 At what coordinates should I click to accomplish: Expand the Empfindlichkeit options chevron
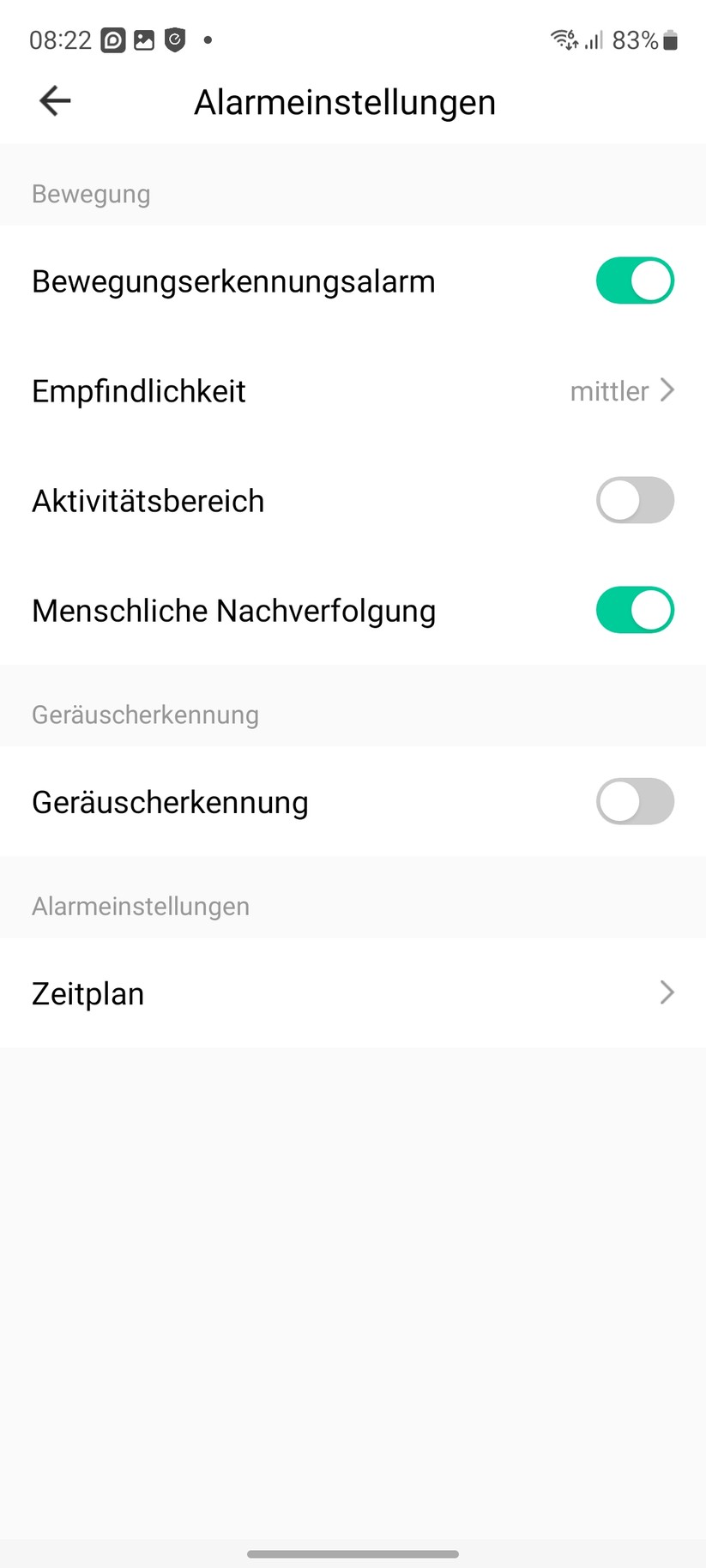(x=667, y=390)
